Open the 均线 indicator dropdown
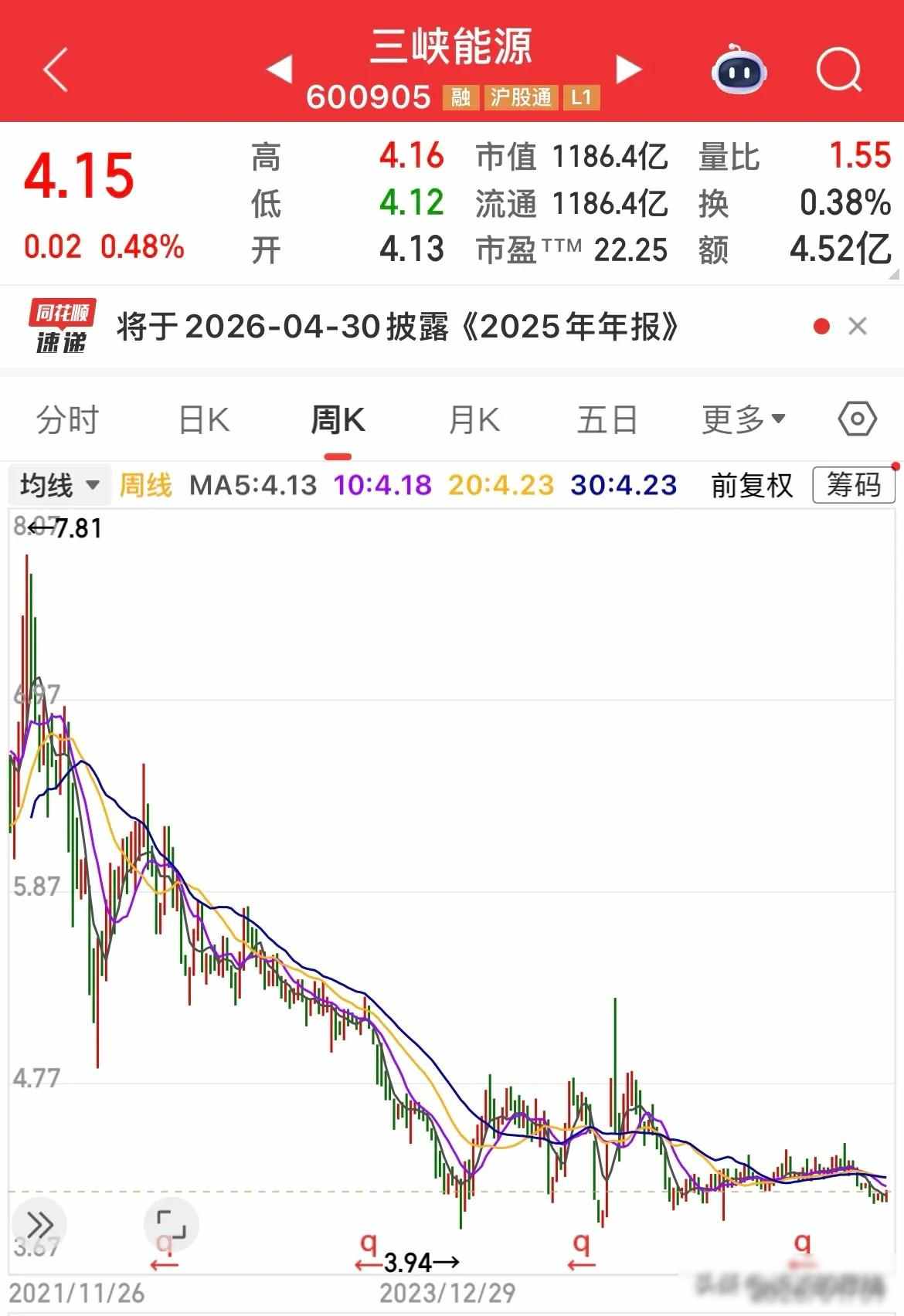 (x=58, y=485)
